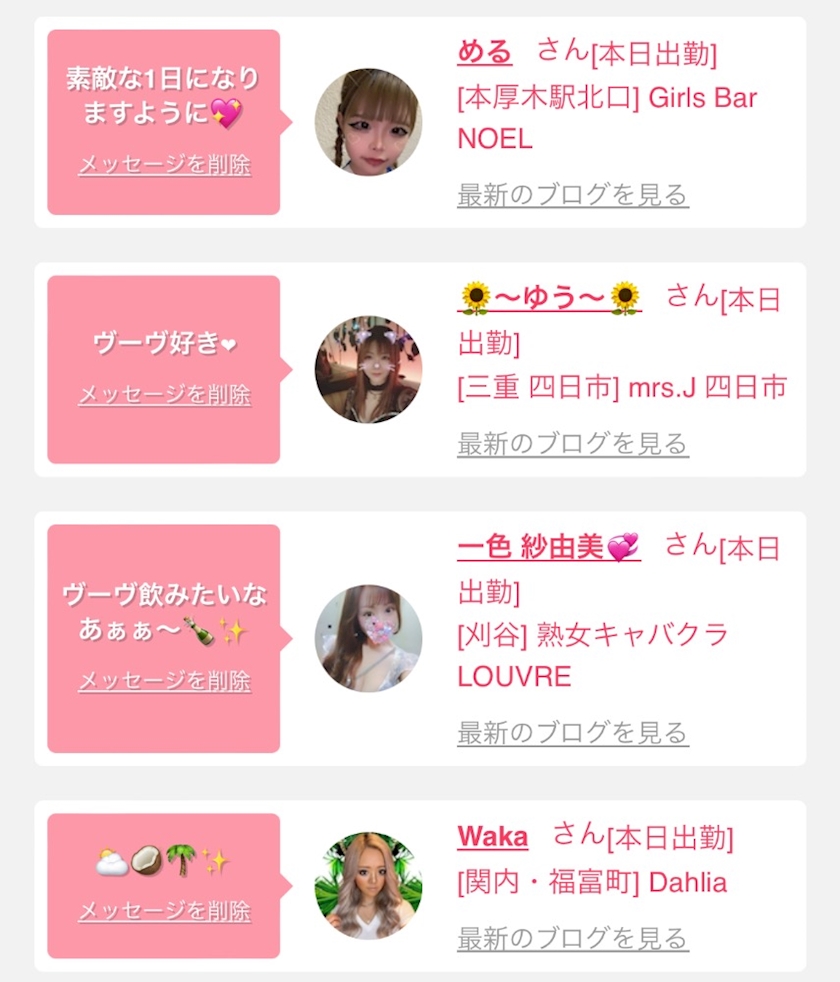Delete the ヴーヴ飲みたいな message
This screenshot has height=982, width=840.
point(164,682)
